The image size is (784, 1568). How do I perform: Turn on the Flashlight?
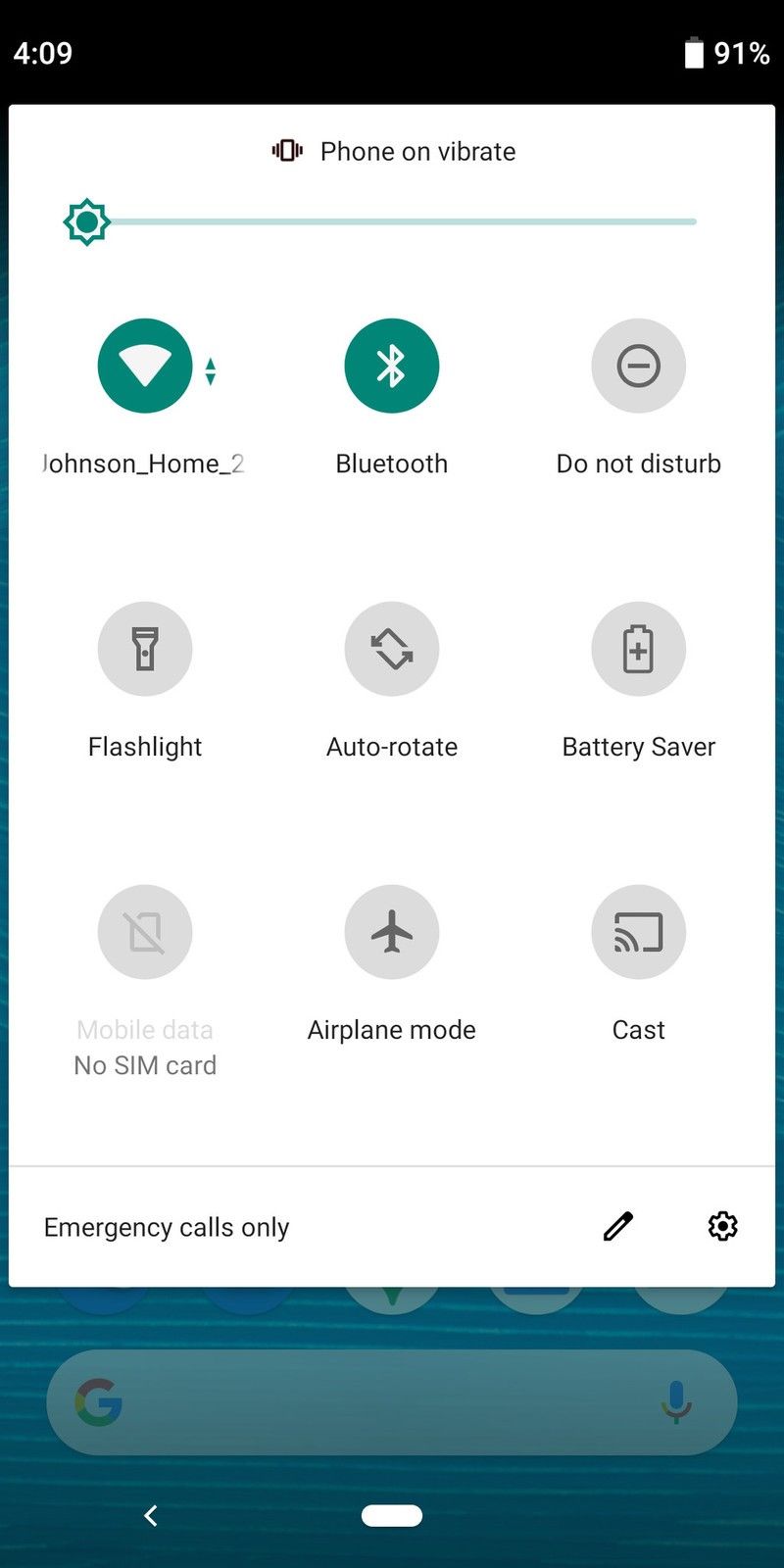pyautogui.click(x=145, y=649)
